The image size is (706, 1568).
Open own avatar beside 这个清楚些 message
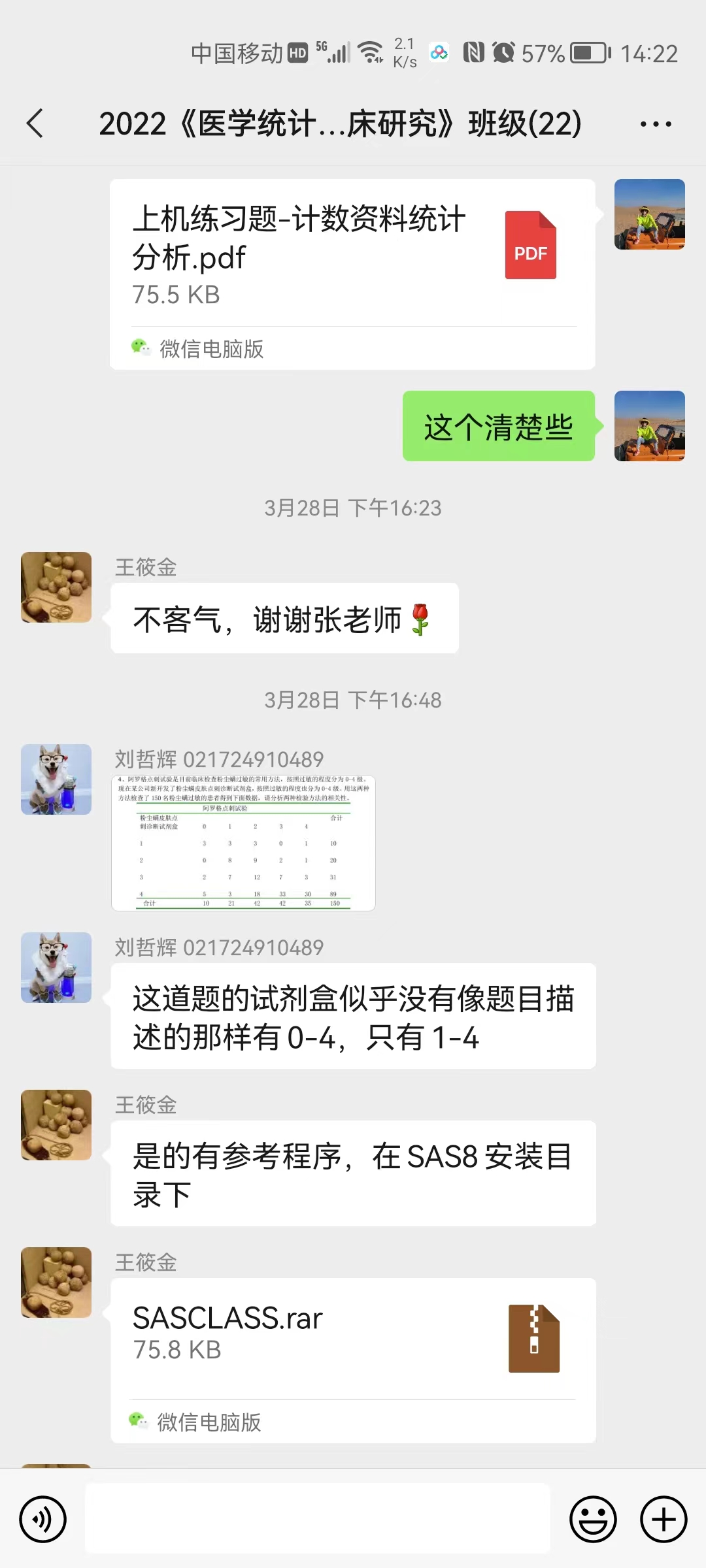(x=649, y=426)
